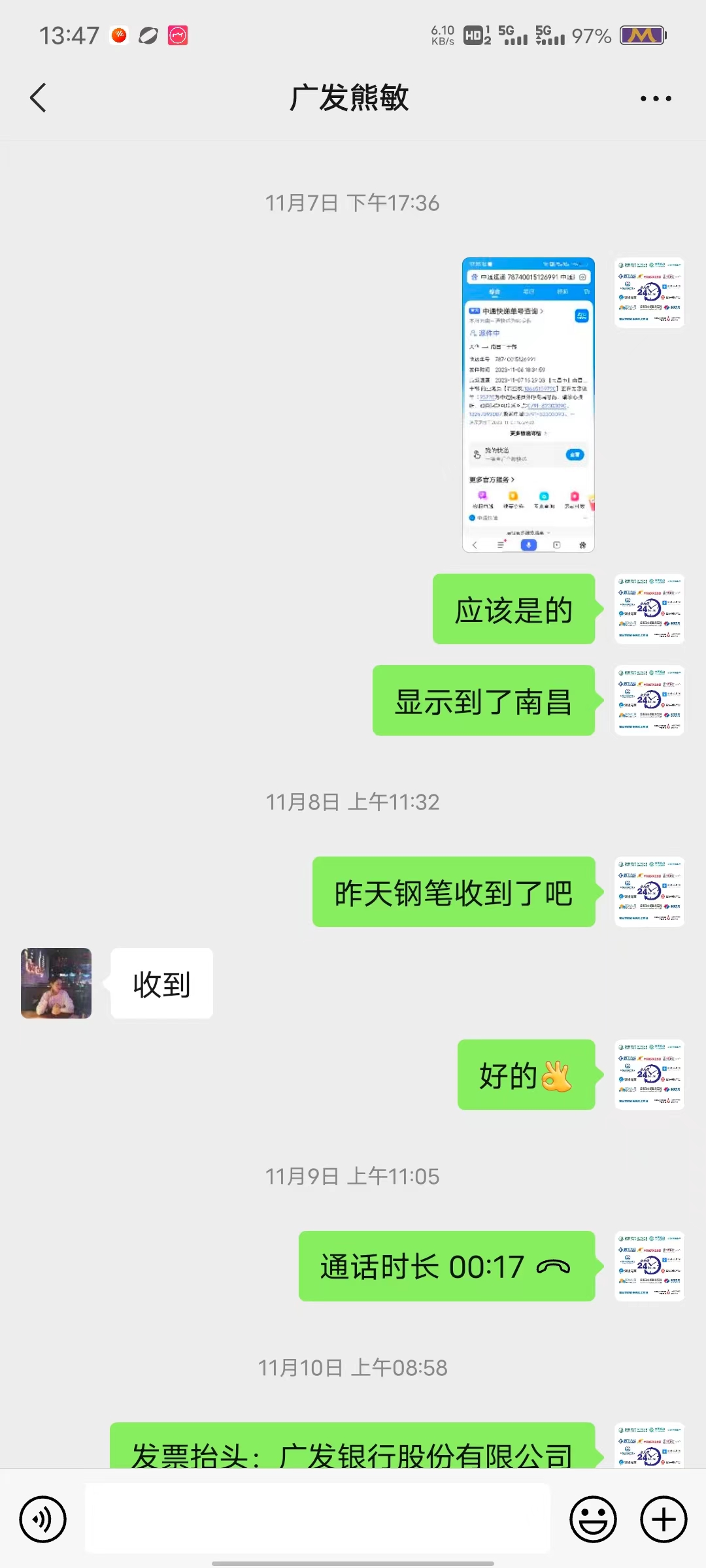Go back to the chat list
Image resolution: width=706 pixels, height=1568 pixels.
(x=39, y=98)
